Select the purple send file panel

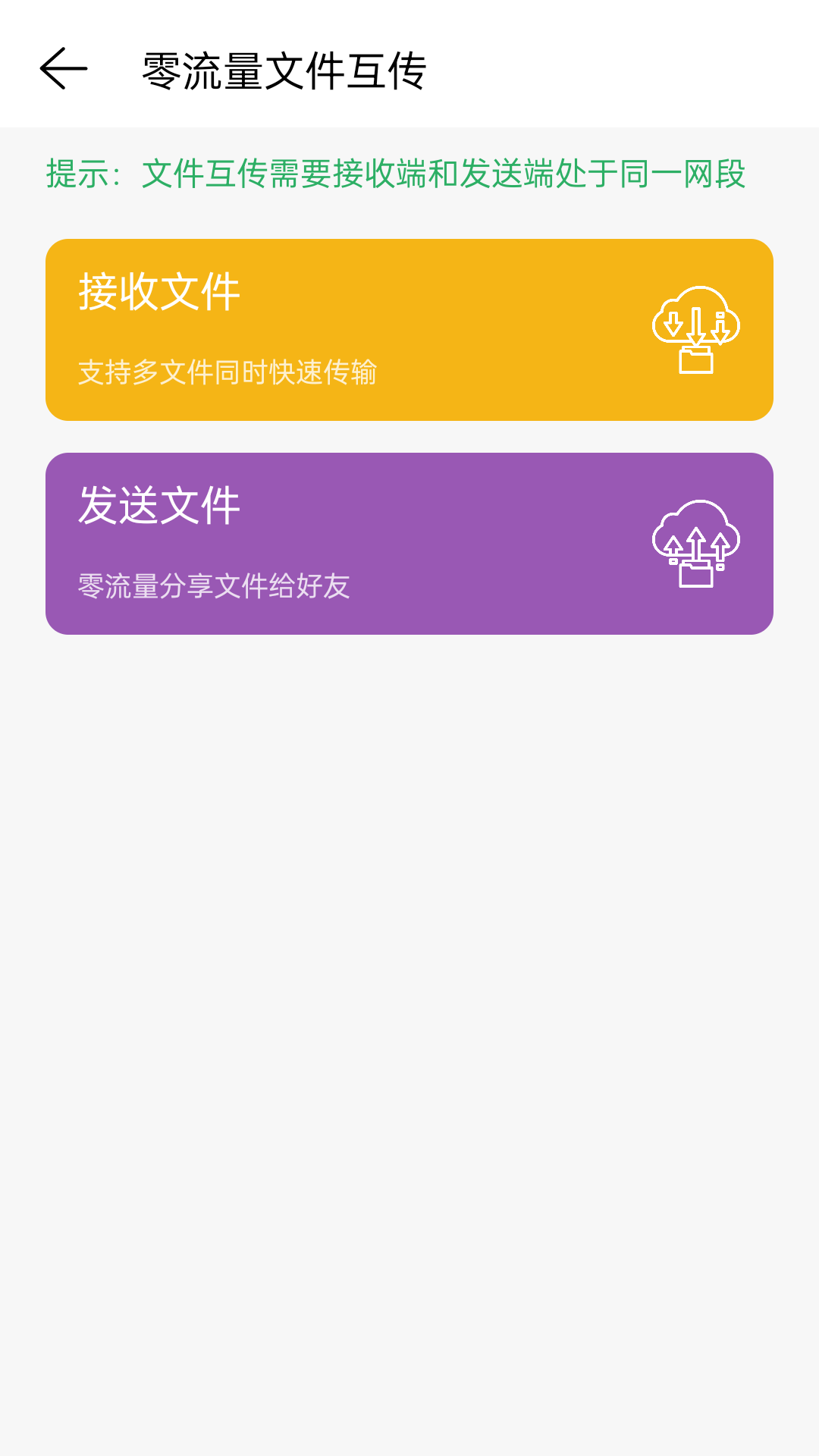coord(409,542)
